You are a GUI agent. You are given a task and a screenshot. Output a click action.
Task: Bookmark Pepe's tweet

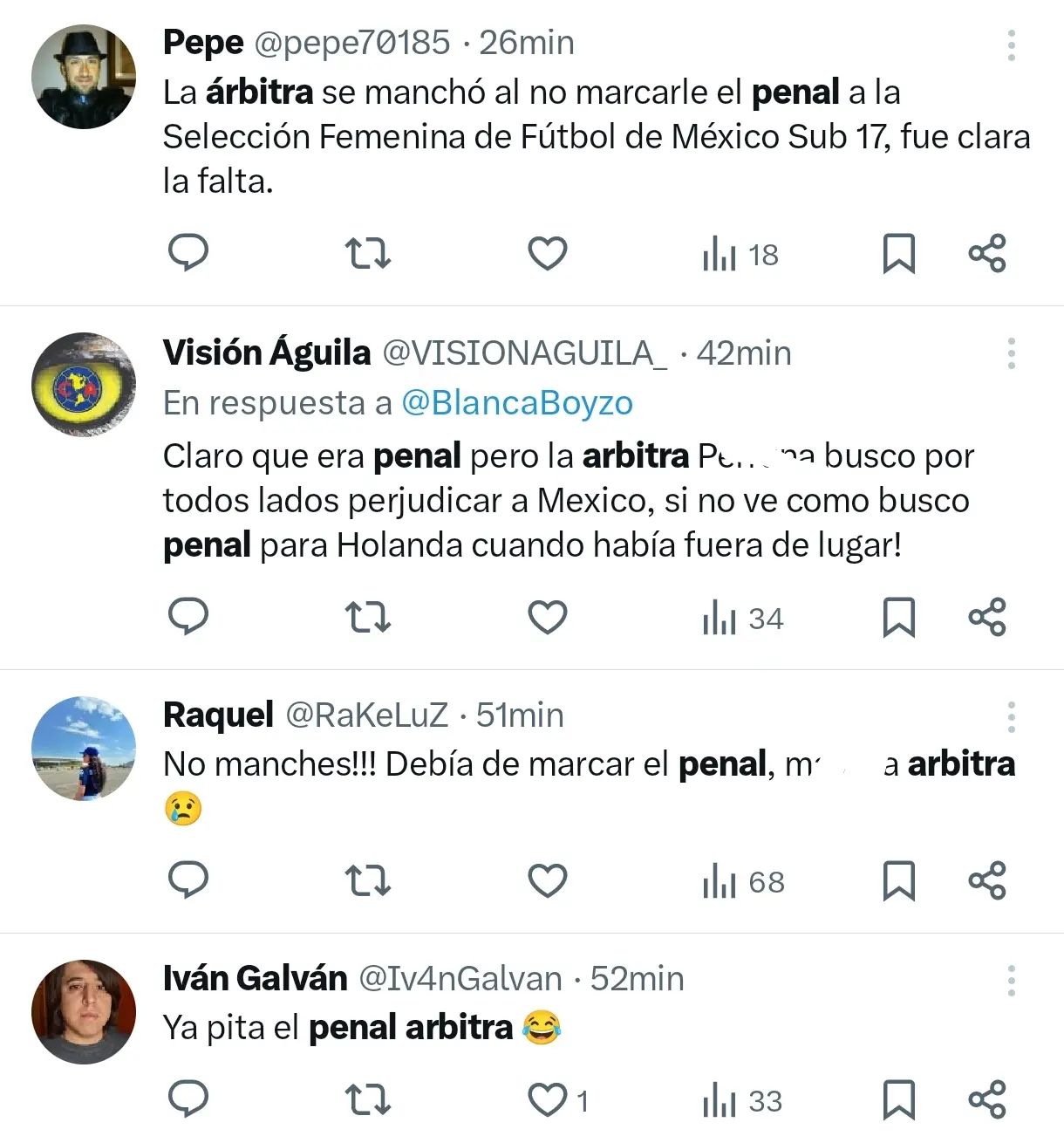coord(898,254)
